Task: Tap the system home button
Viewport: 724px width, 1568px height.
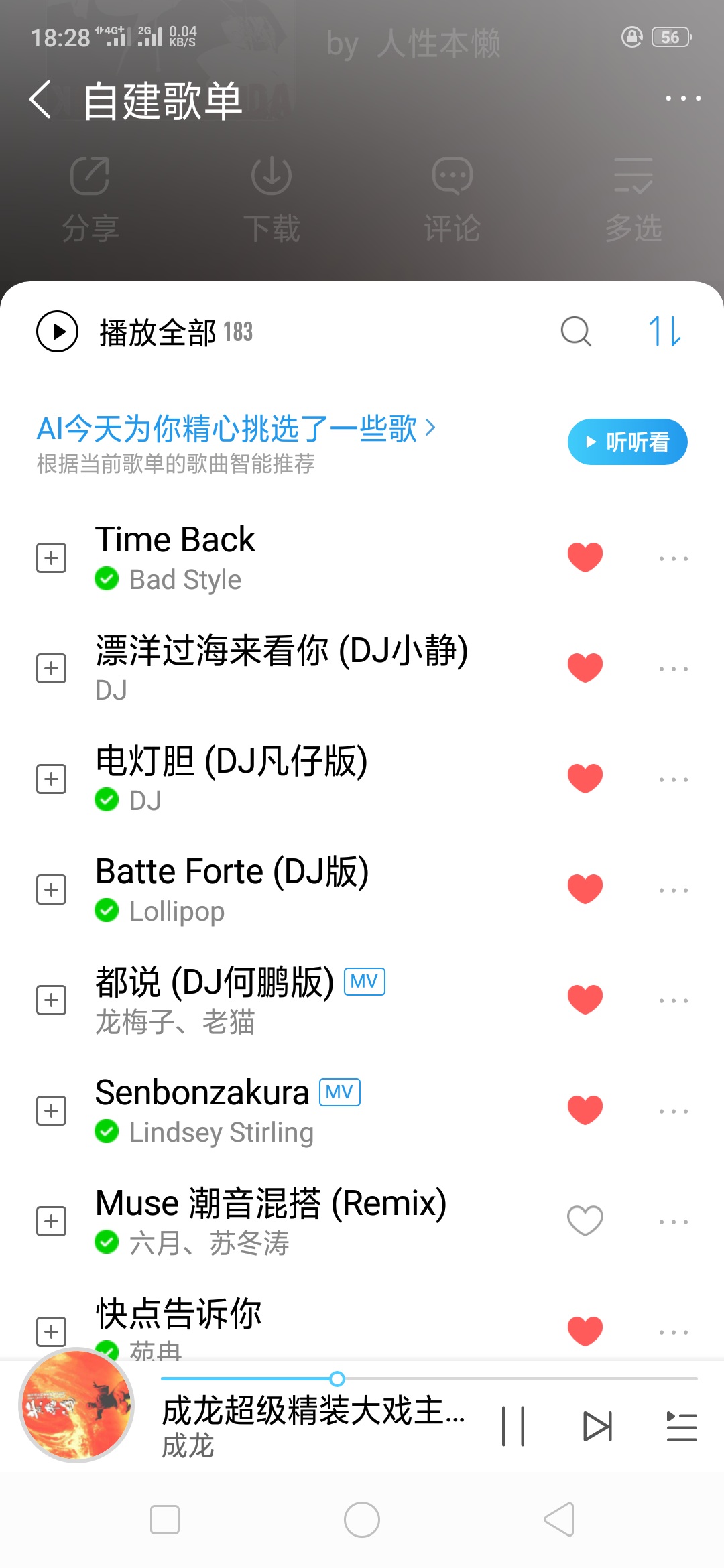Action: (362, 1520)
